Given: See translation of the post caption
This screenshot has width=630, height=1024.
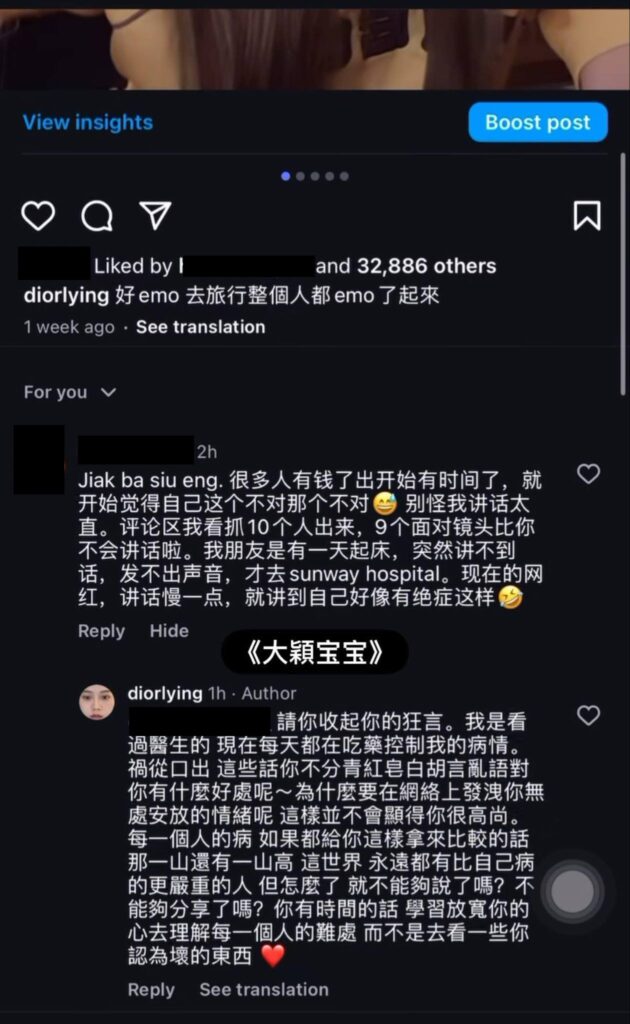Looking at the screenshot, I should [200, 327].
